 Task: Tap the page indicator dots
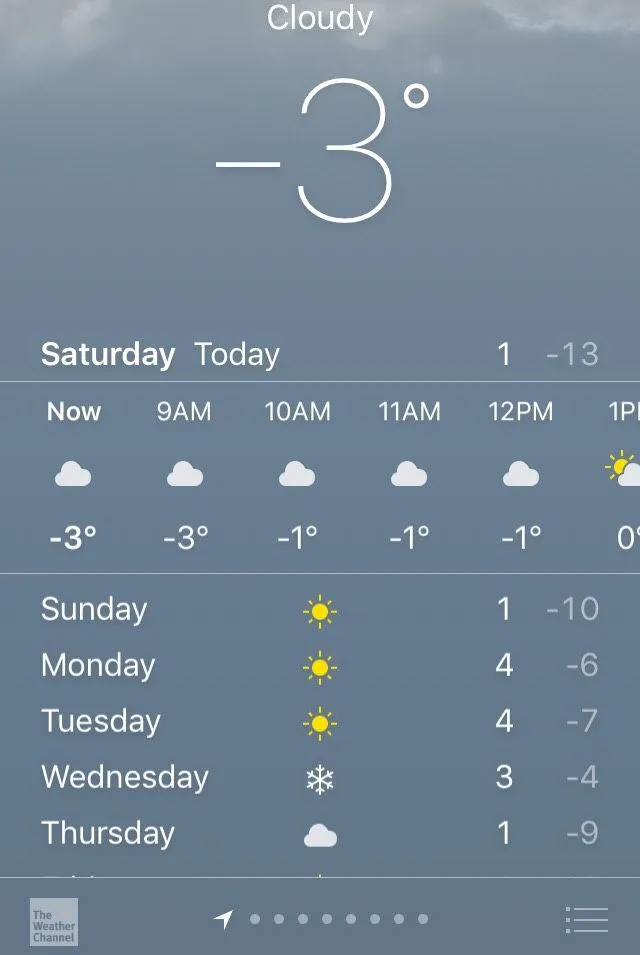click(338, 919)
